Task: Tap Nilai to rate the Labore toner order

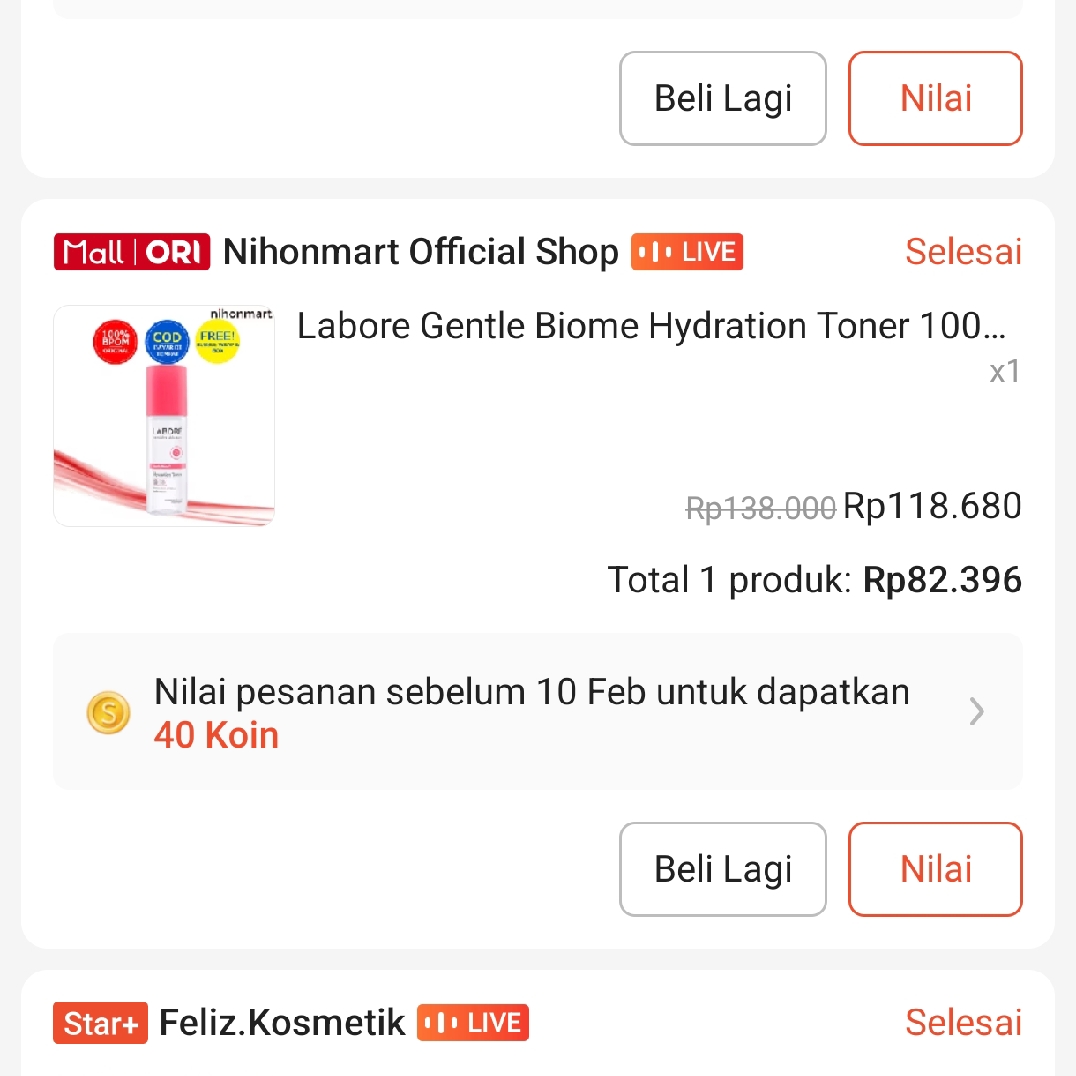Action: [x=935, y=869]
